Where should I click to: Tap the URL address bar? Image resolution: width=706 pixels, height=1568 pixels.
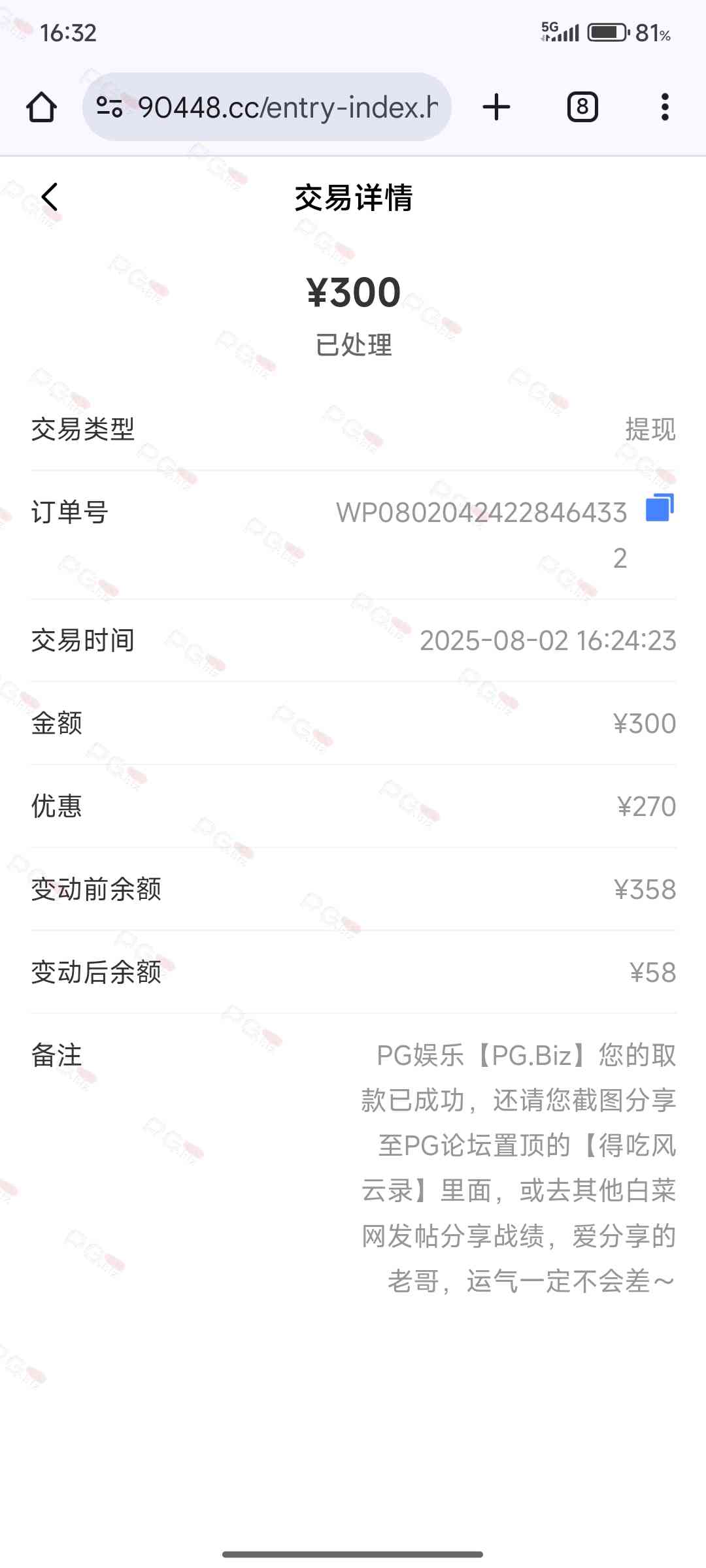pyautogui.click(x=288, y=107)
